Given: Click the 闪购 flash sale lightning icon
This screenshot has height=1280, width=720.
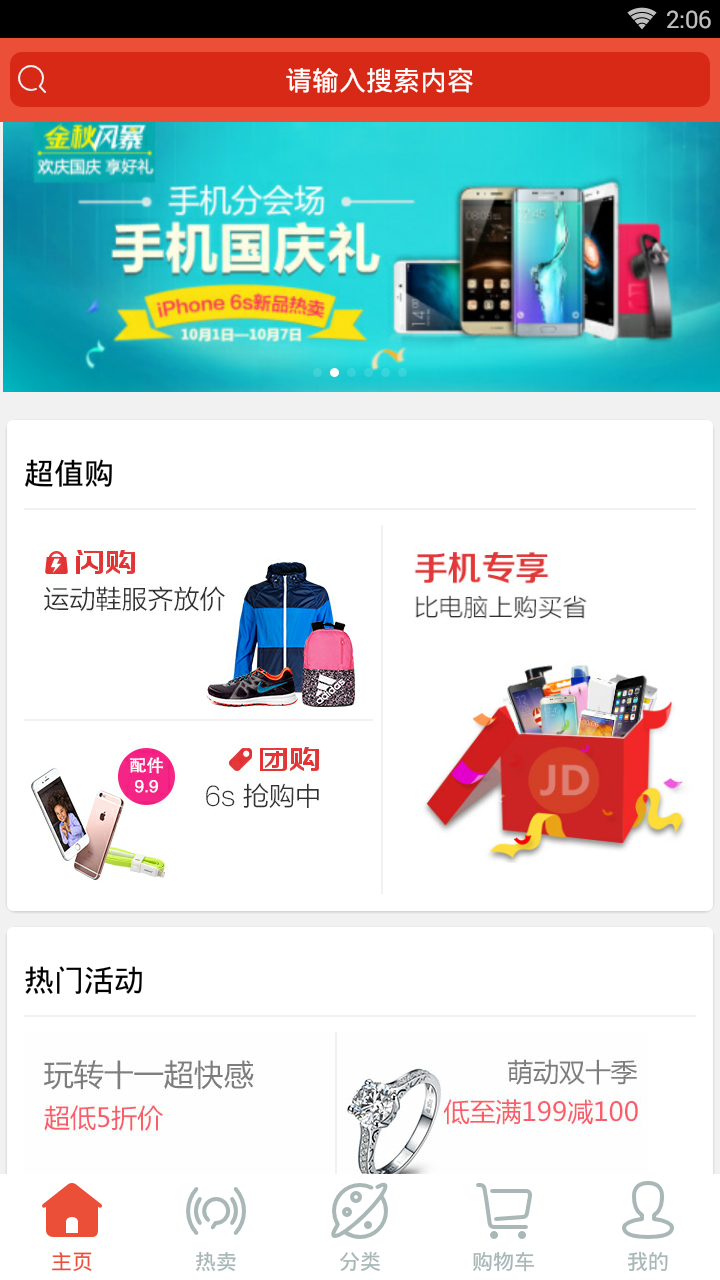Looking at the screenshot, I should (55, 561).
